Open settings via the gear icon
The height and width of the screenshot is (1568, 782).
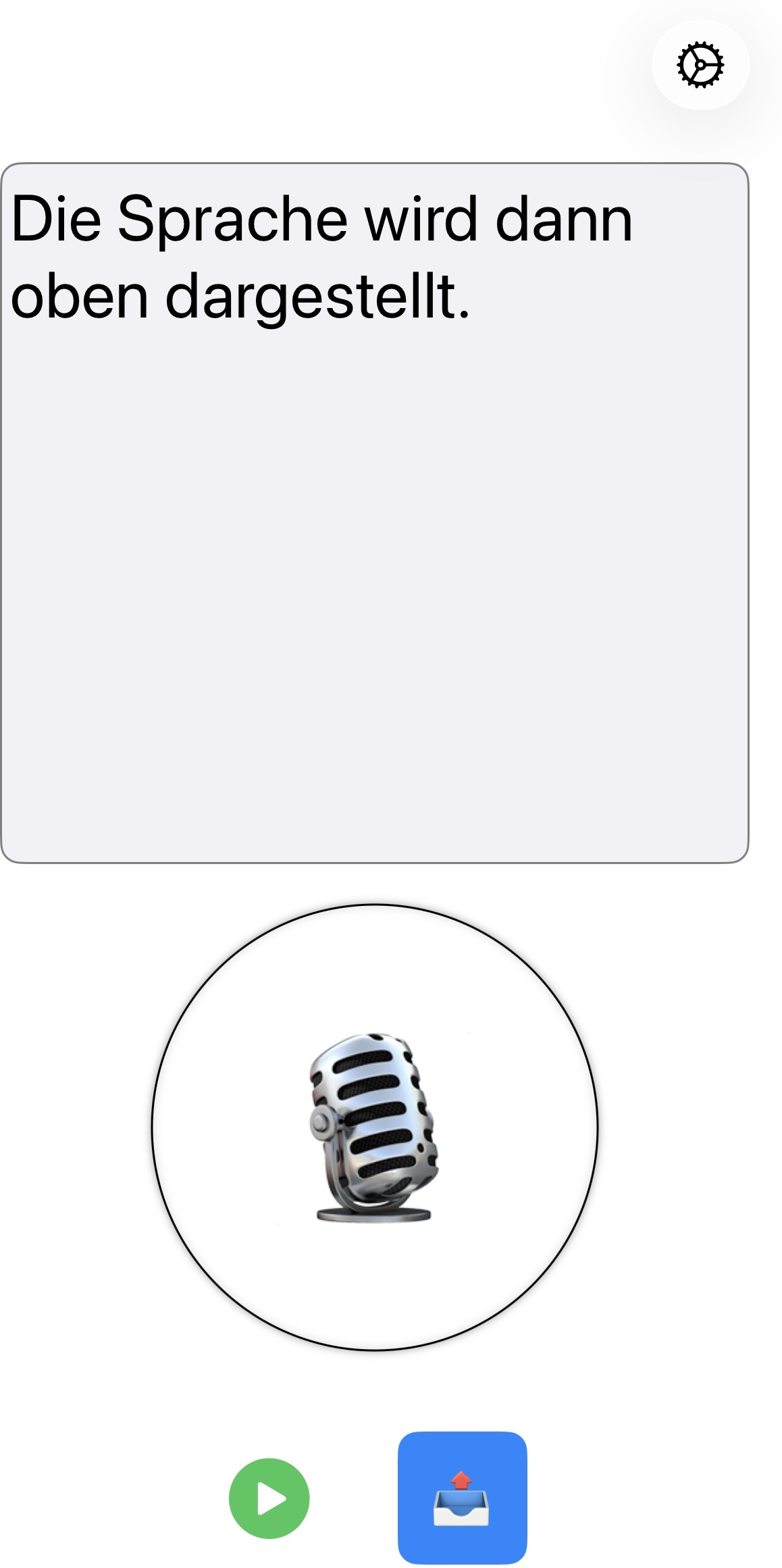point(700,66)
